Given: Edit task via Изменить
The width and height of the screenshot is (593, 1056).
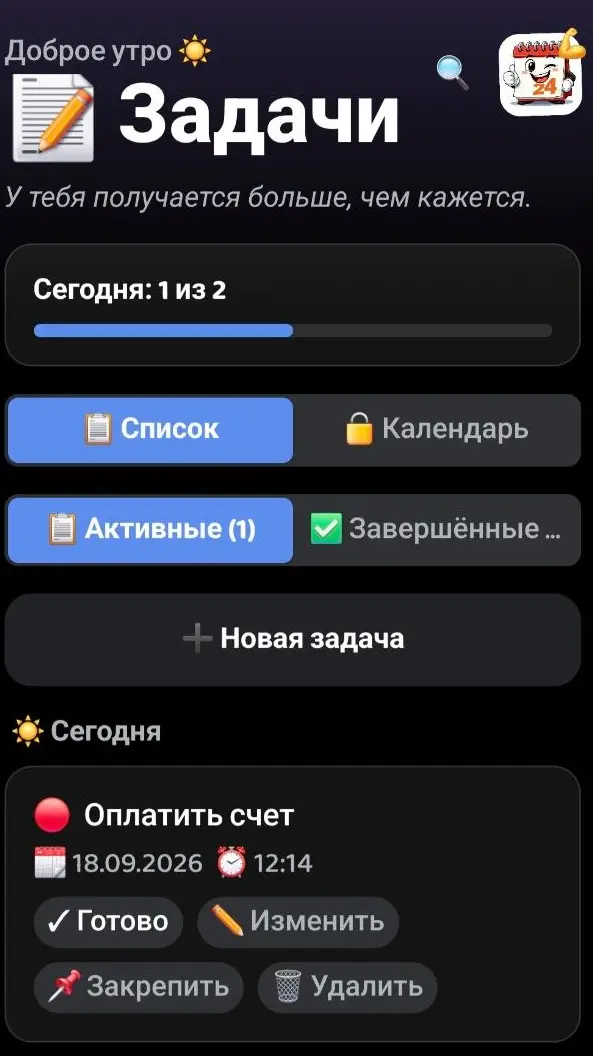Looking at the screenshot, I should (298, 921).
